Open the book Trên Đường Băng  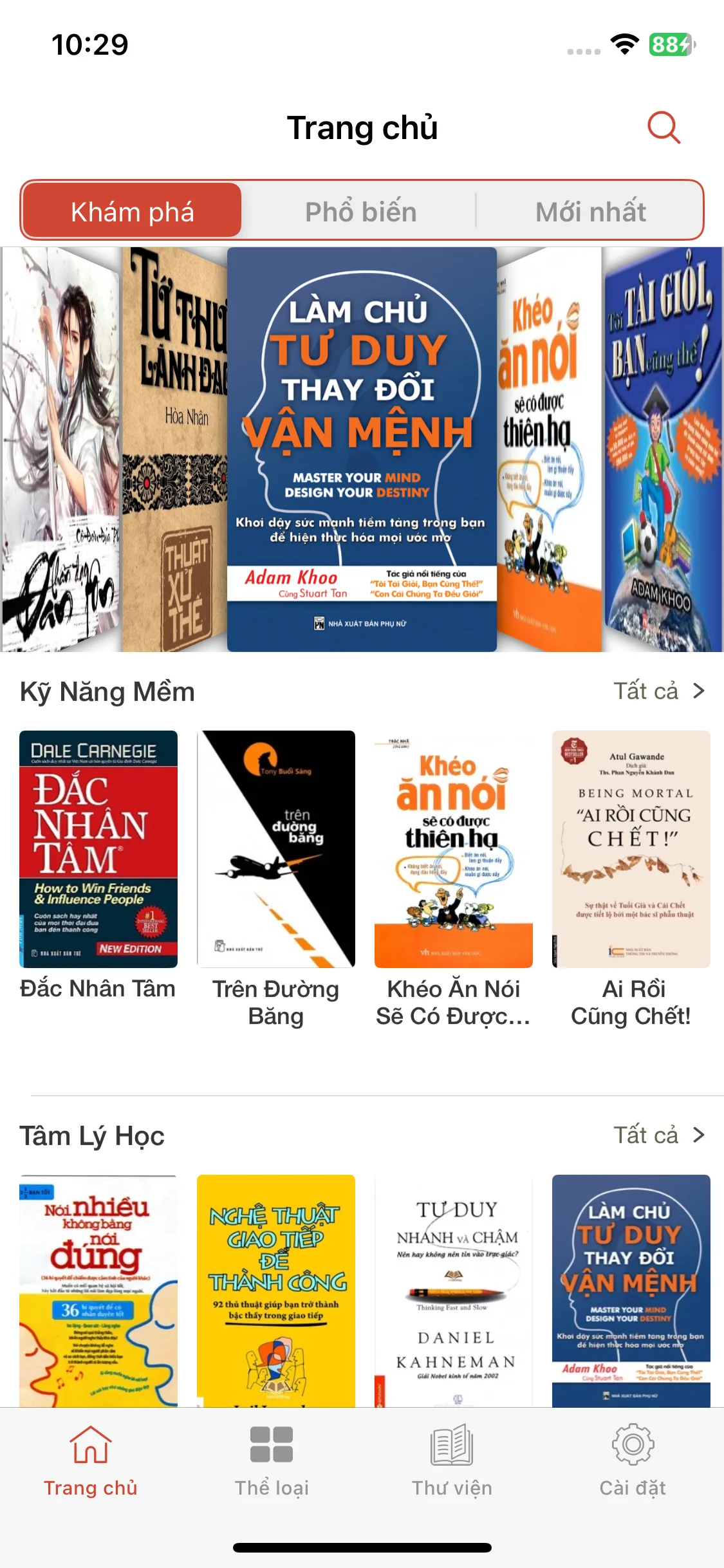pos(276,849)
